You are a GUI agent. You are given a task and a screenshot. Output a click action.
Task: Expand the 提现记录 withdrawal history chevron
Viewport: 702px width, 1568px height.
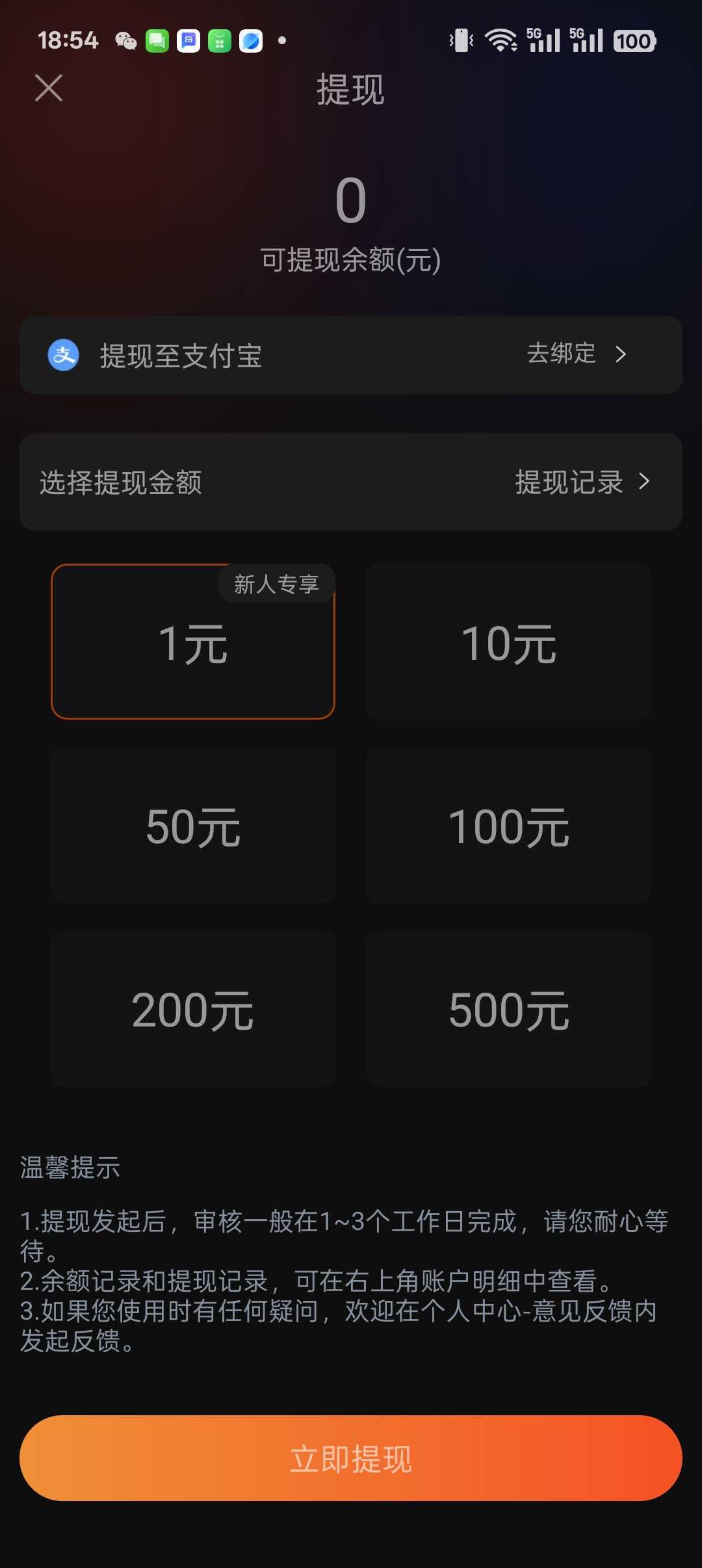(645, 481)
